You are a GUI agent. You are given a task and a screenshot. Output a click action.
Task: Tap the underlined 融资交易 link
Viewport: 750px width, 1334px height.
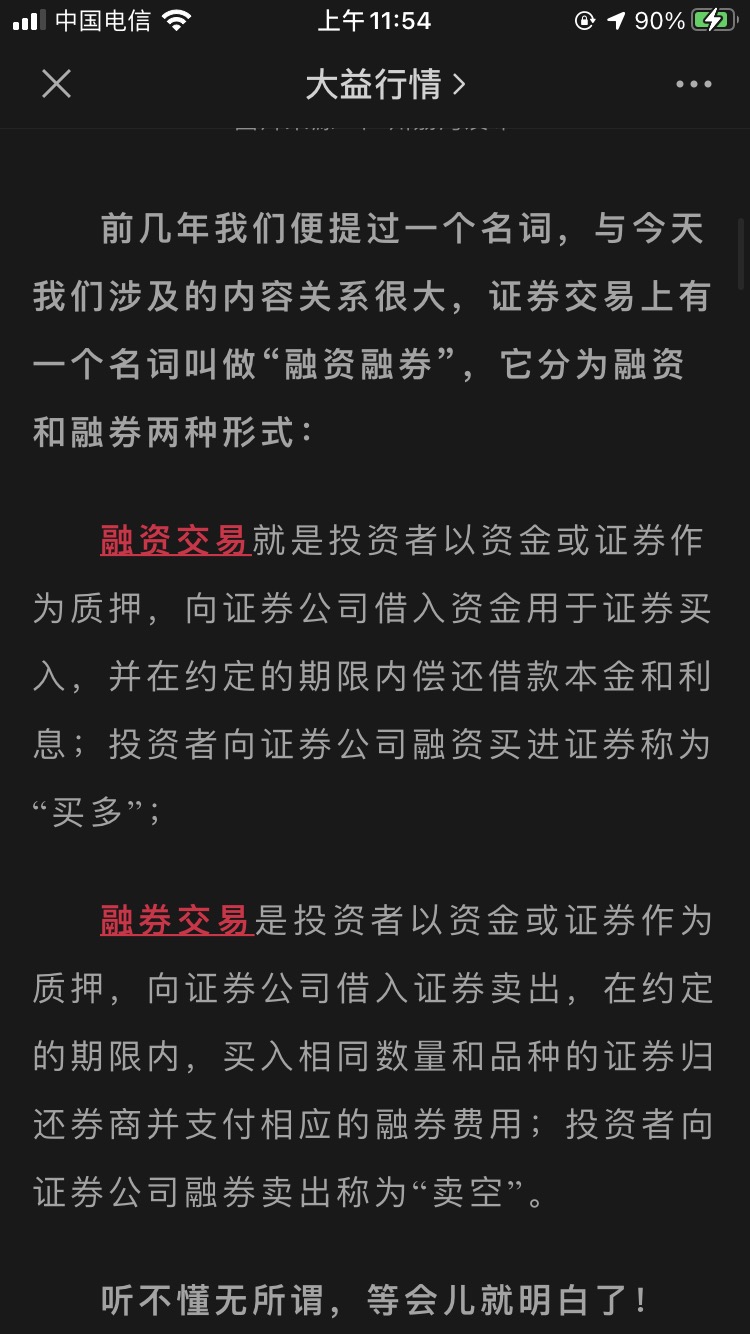[175, 540]
